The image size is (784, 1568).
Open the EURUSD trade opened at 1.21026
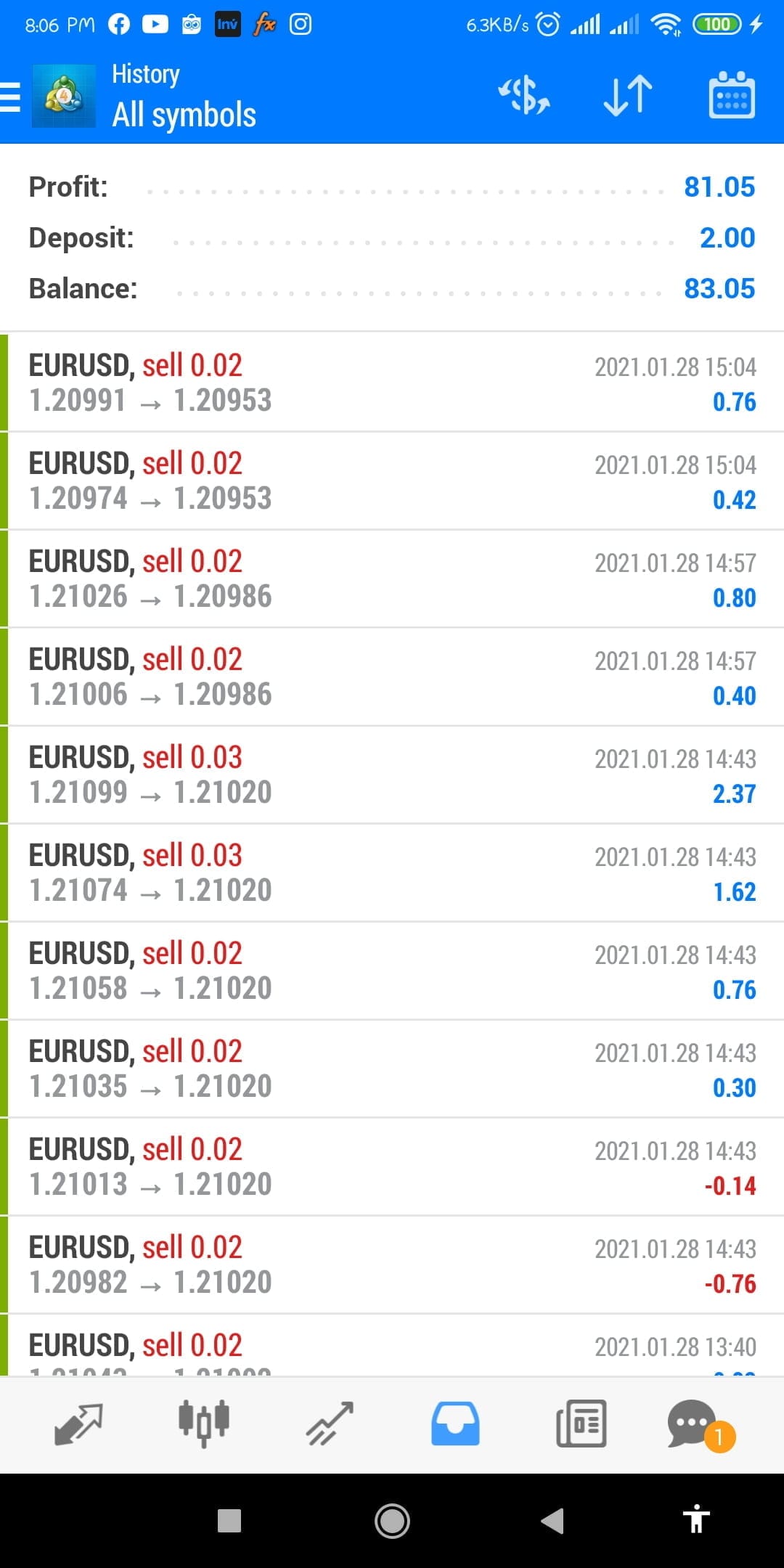coord(392,579)
